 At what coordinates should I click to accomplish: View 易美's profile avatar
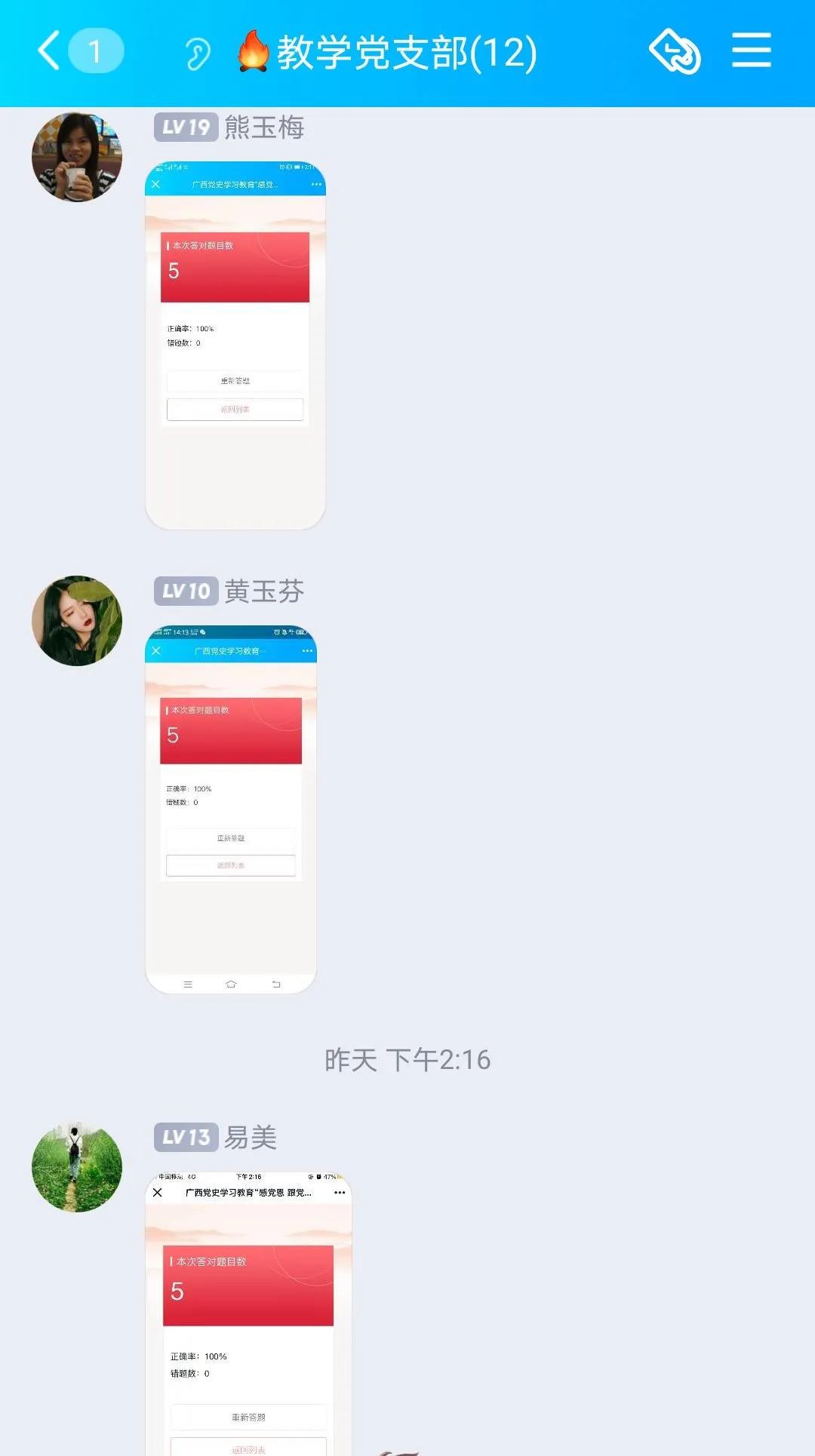click(77, 1167)
